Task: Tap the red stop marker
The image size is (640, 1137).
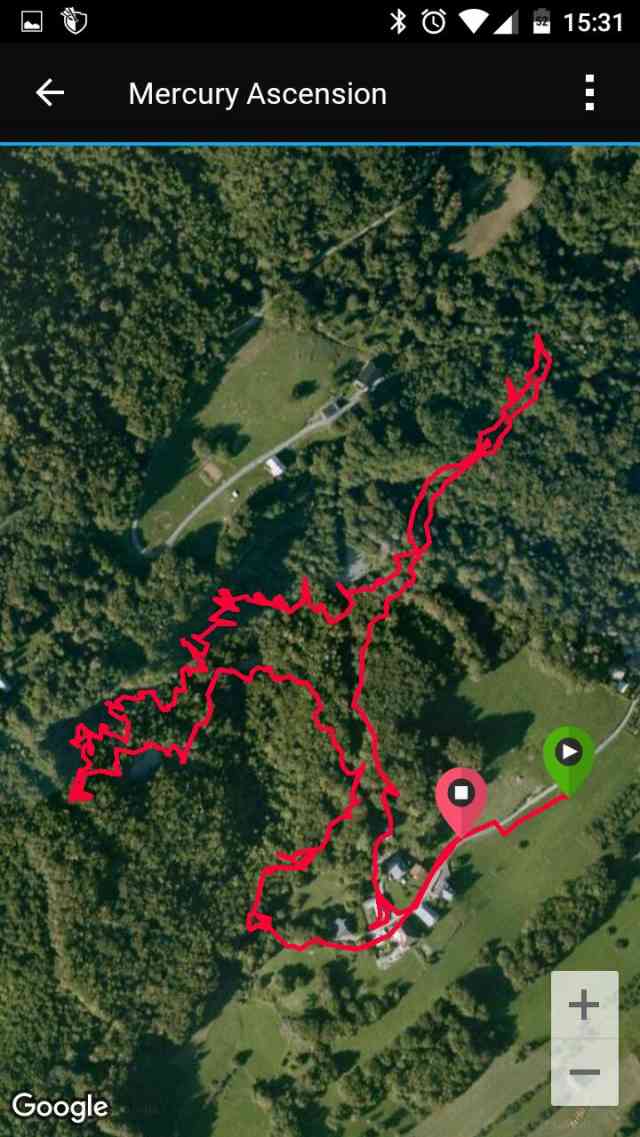Action: (461, 797)
